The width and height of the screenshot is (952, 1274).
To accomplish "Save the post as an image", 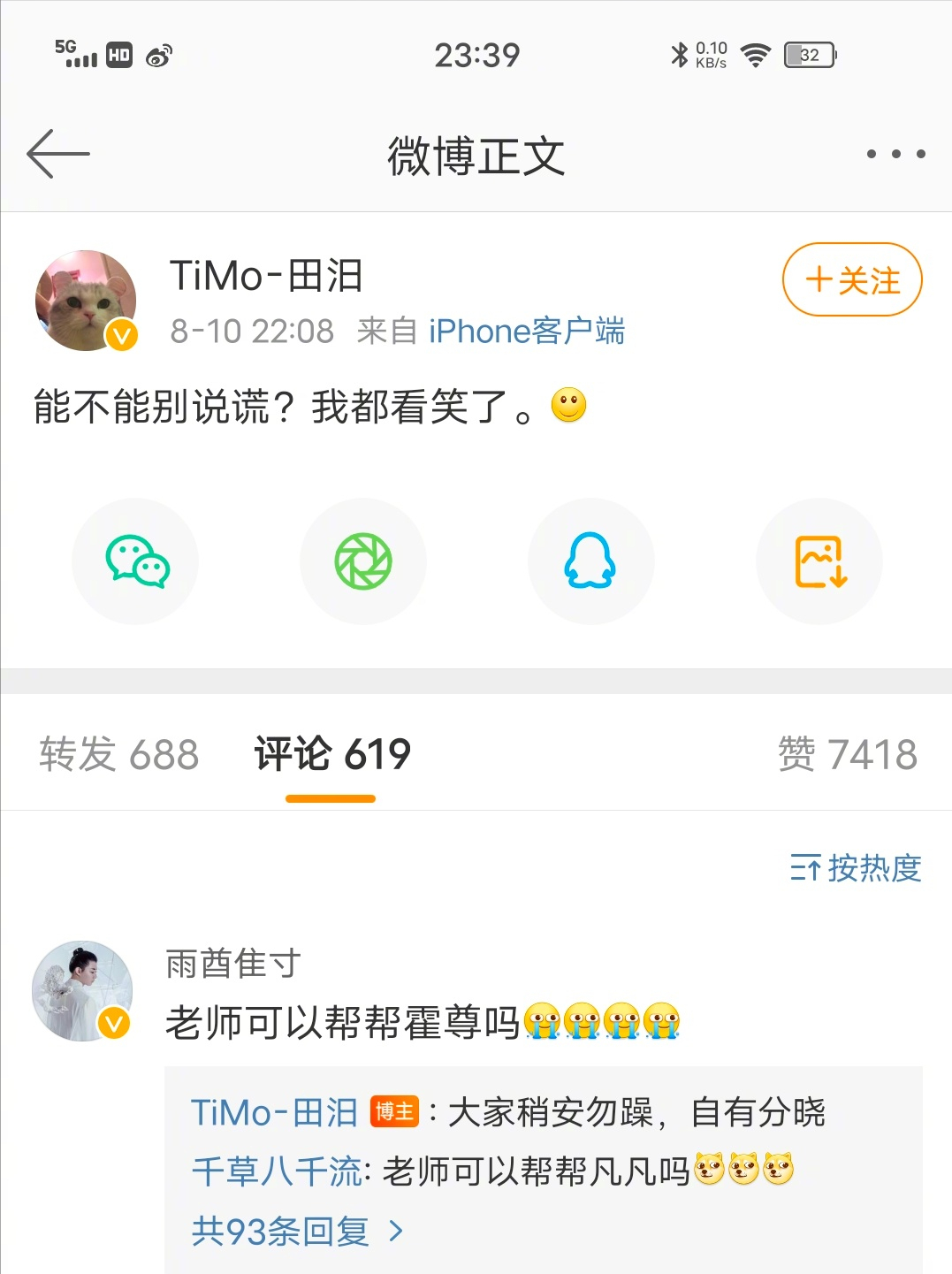I will click(x=819, y=561).
